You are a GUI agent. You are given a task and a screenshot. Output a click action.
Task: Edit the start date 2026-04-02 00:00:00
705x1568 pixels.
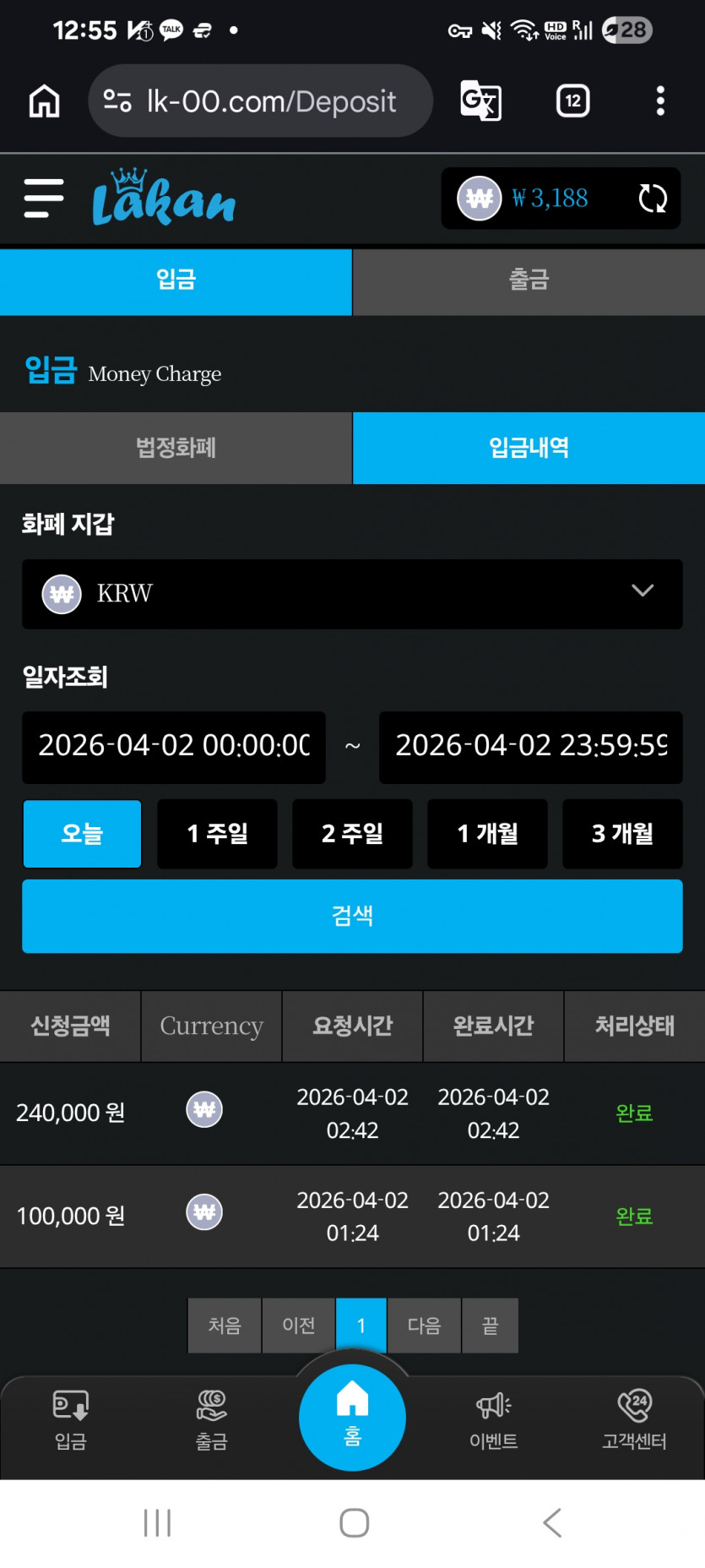(174, 747)
